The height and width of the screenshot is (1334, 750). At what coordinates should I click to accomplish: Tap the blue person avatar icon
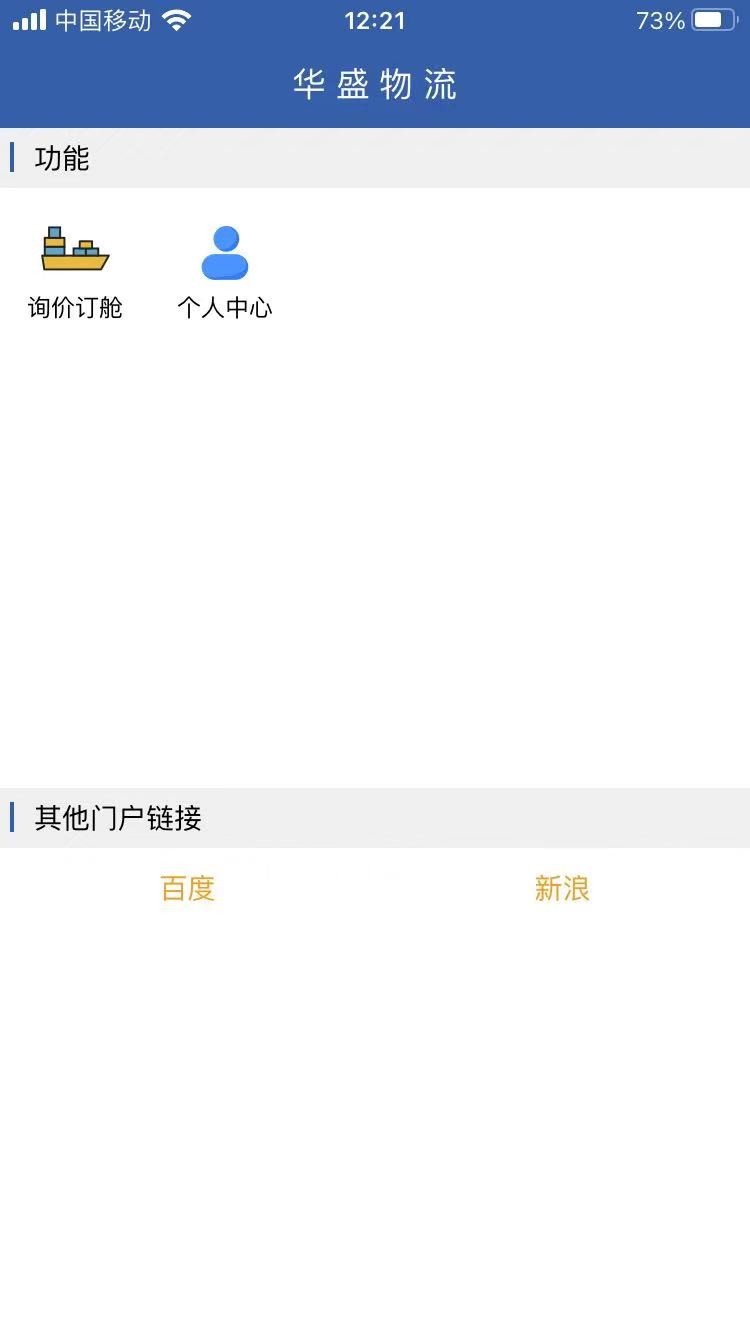click(x=225, y=250)
